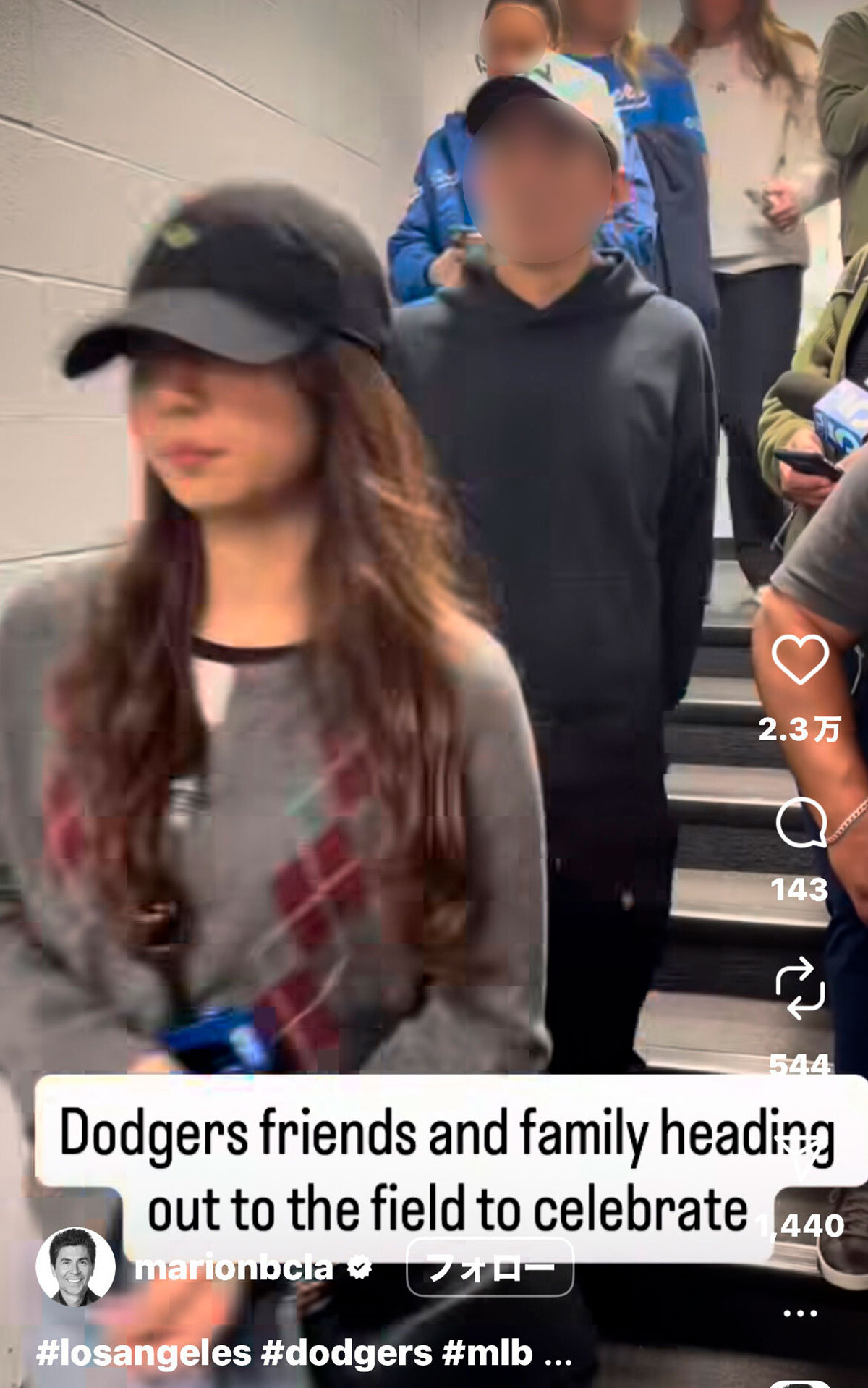Visit the marionbcla username link

tap(234, 1268)
